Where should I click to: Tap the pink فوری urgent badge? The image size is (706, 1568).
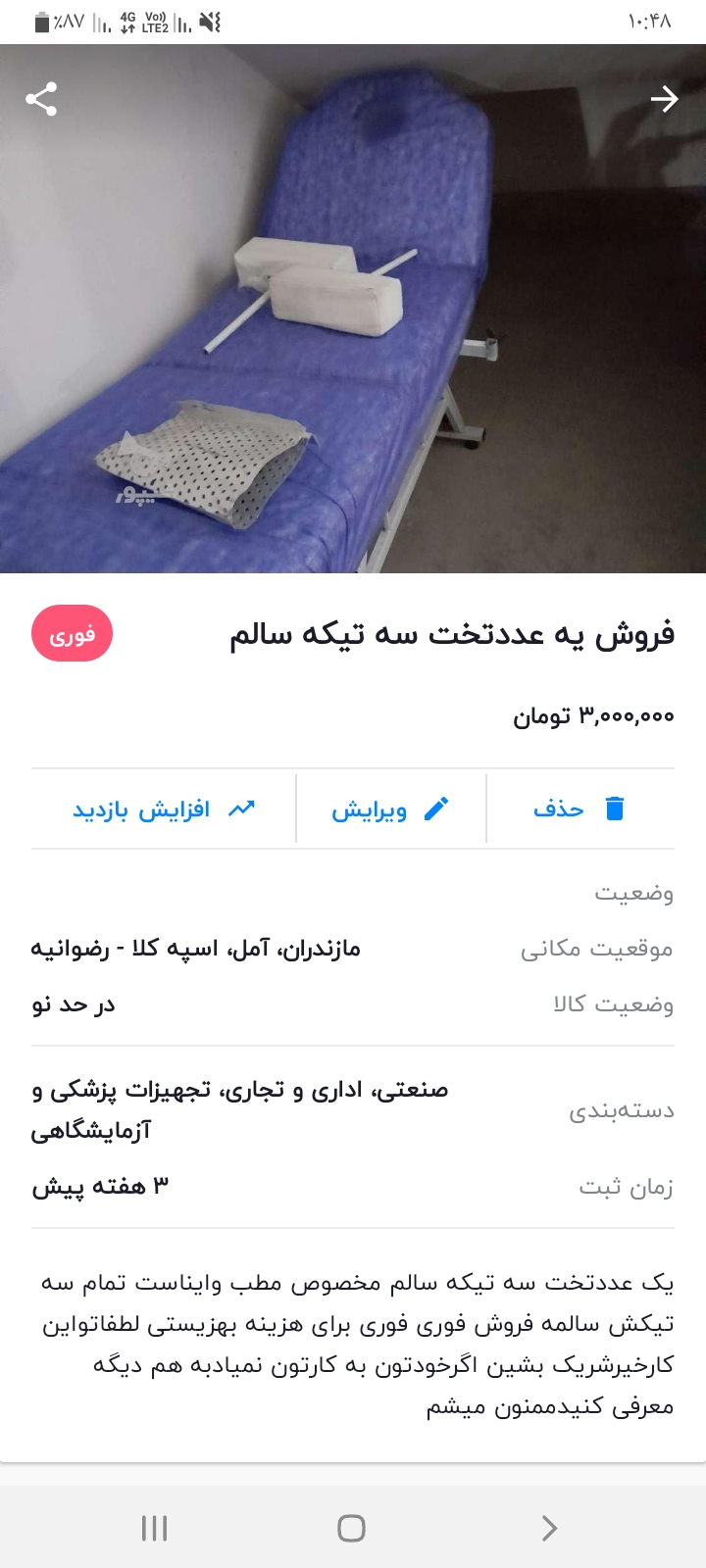click(x=72, y=635)
